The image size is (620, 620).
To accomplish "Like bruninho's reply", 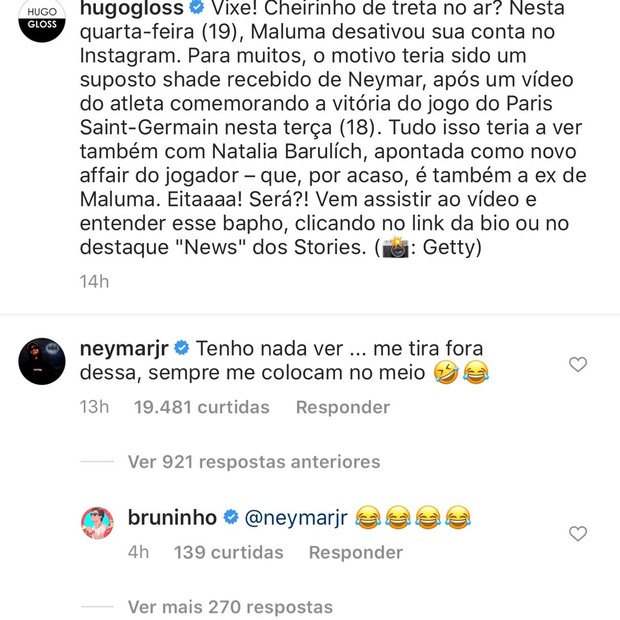I will click(578, 534).
